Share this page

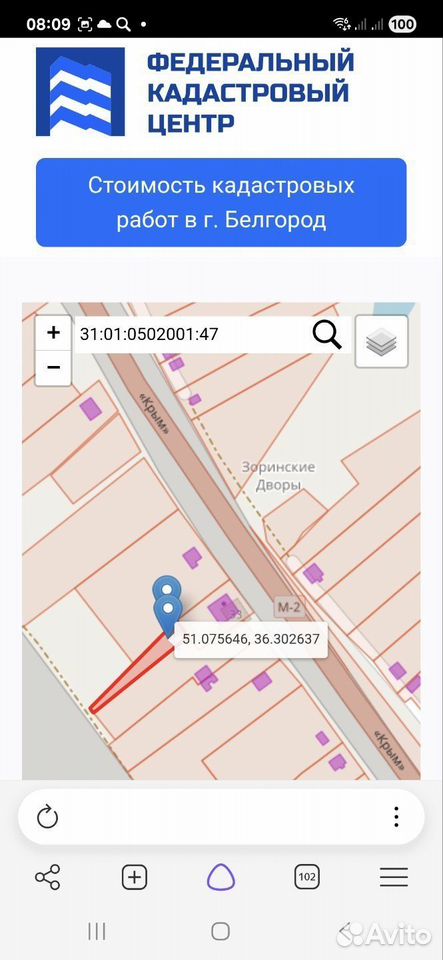tap(48, 877)
